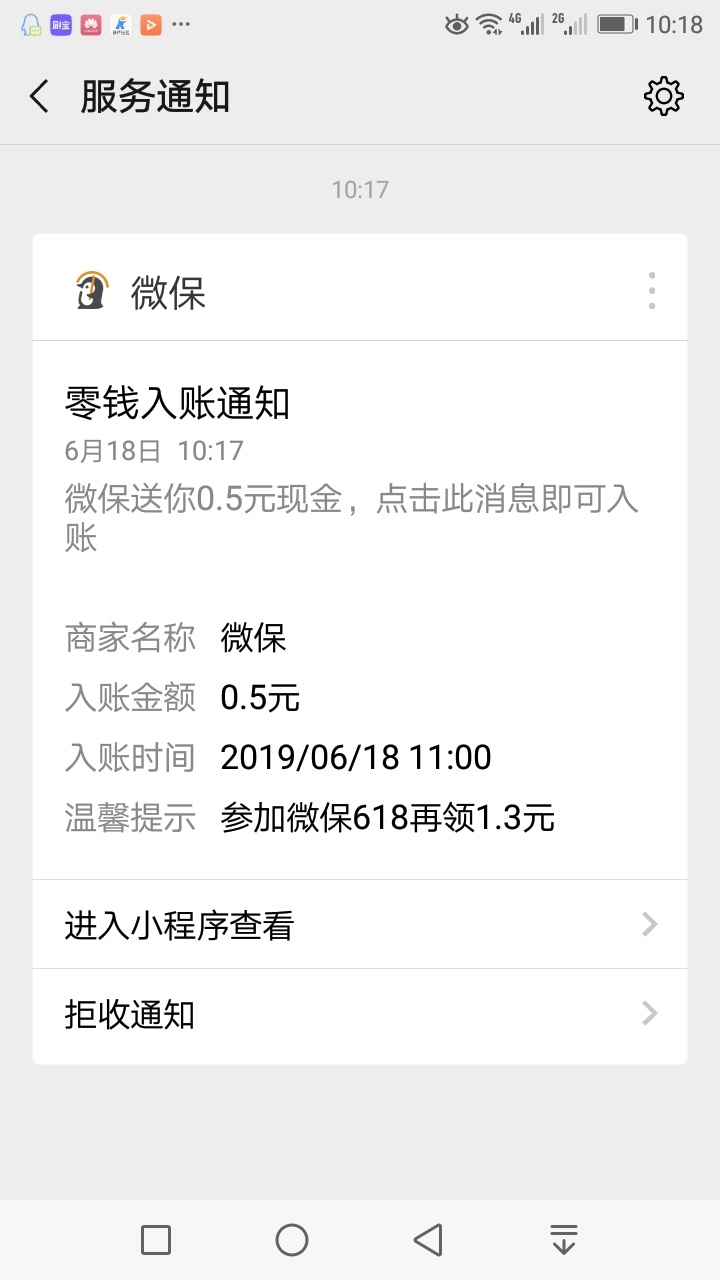
Task: Select 拒收通知
Action: pyautogui.click(x=360, y=1015)
